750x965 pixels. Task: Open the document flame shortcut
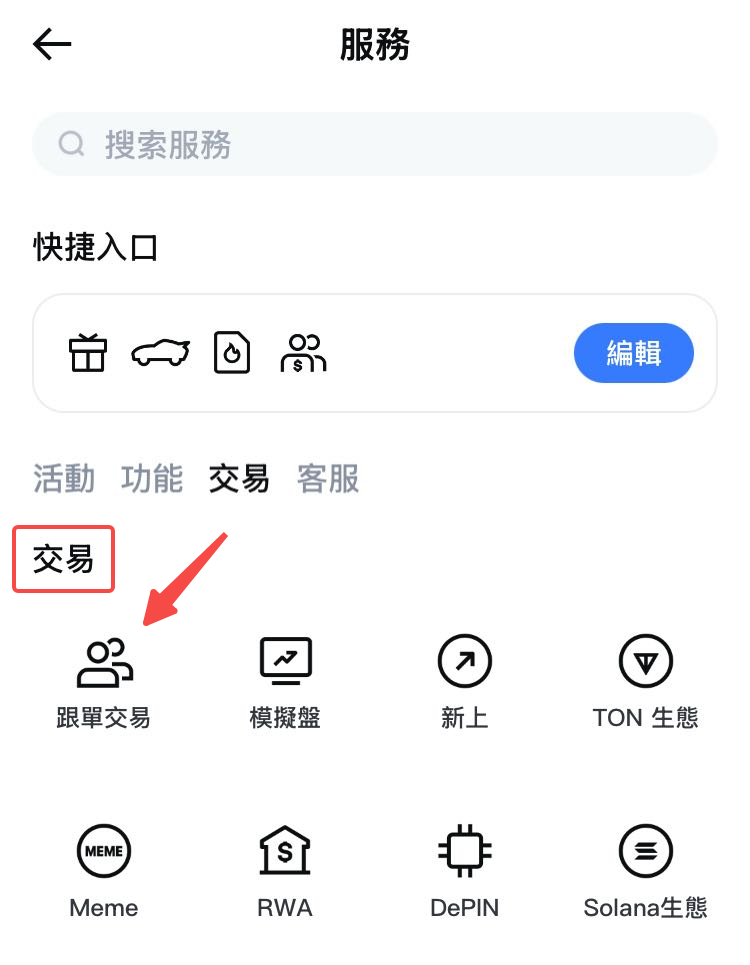pos(232,353)
